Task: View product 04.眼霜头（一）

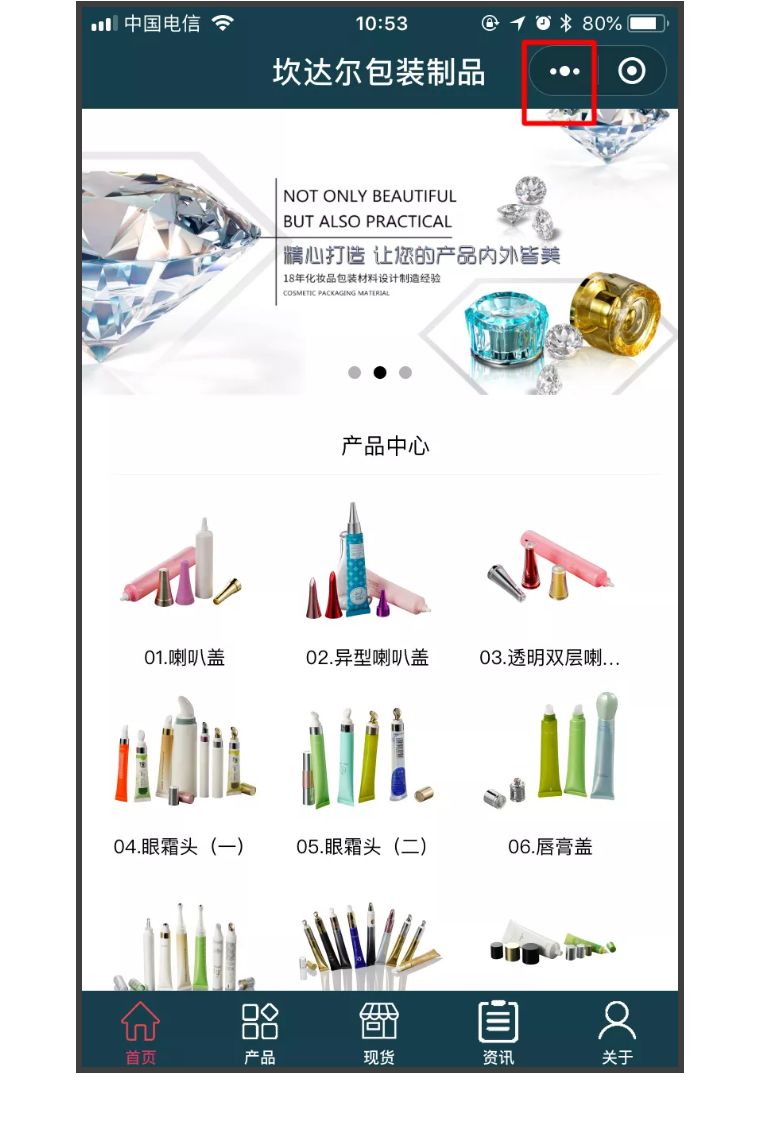Action: click(x=180, y=772)
